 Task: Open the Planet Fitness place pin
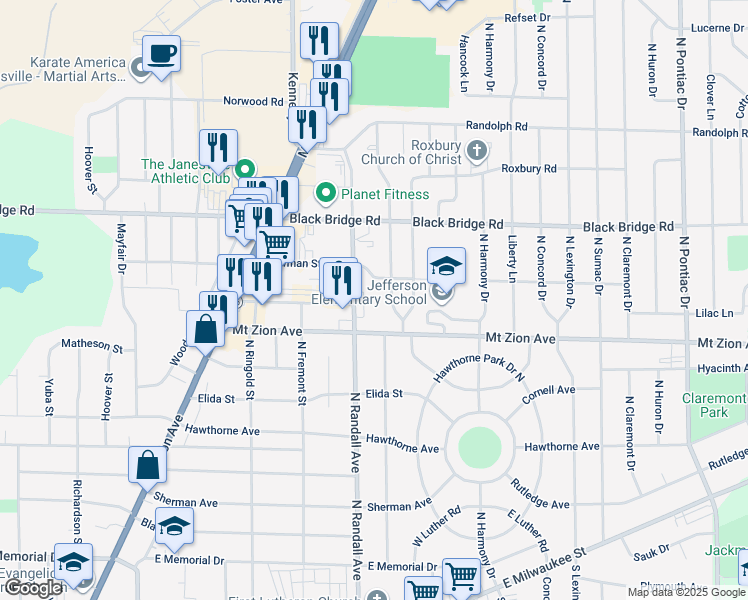click(x=325, y=194)
